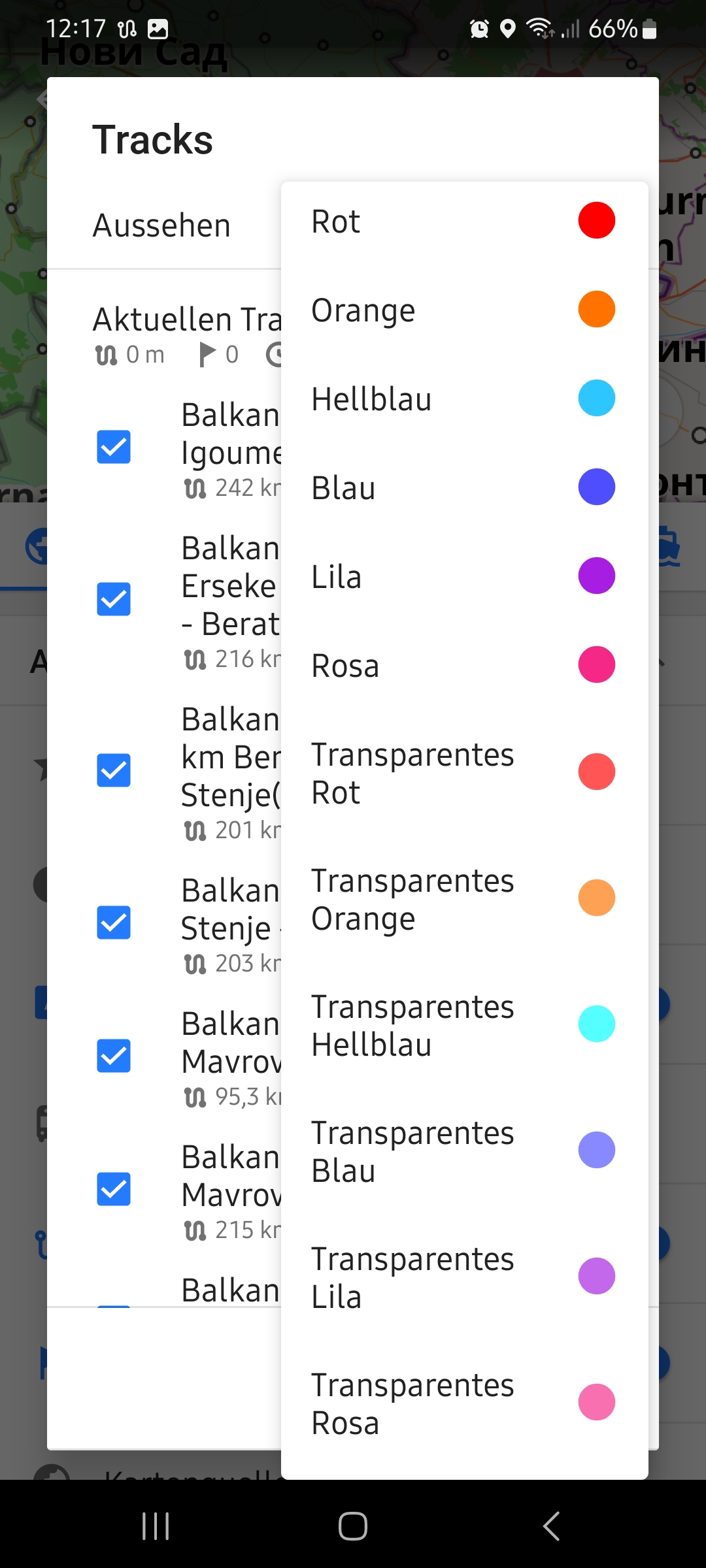
Task: Select Orange in the color menu
Action: 363,310
